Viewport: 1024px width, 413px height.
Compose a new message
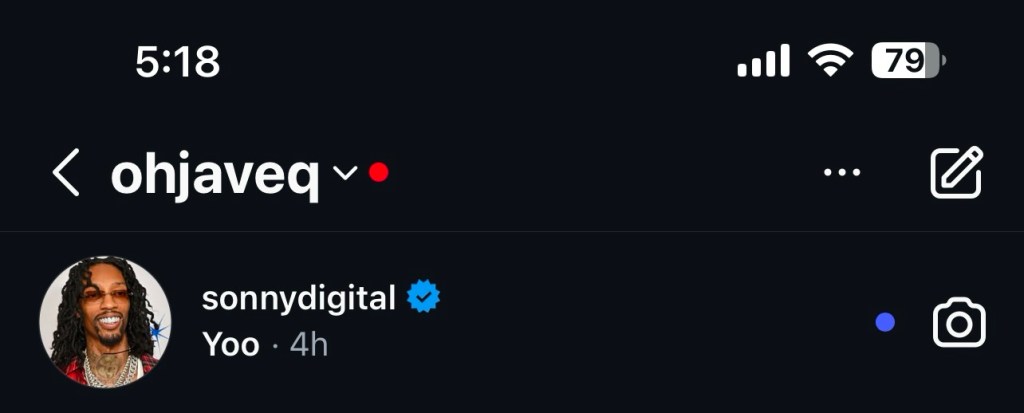point(956,173)
